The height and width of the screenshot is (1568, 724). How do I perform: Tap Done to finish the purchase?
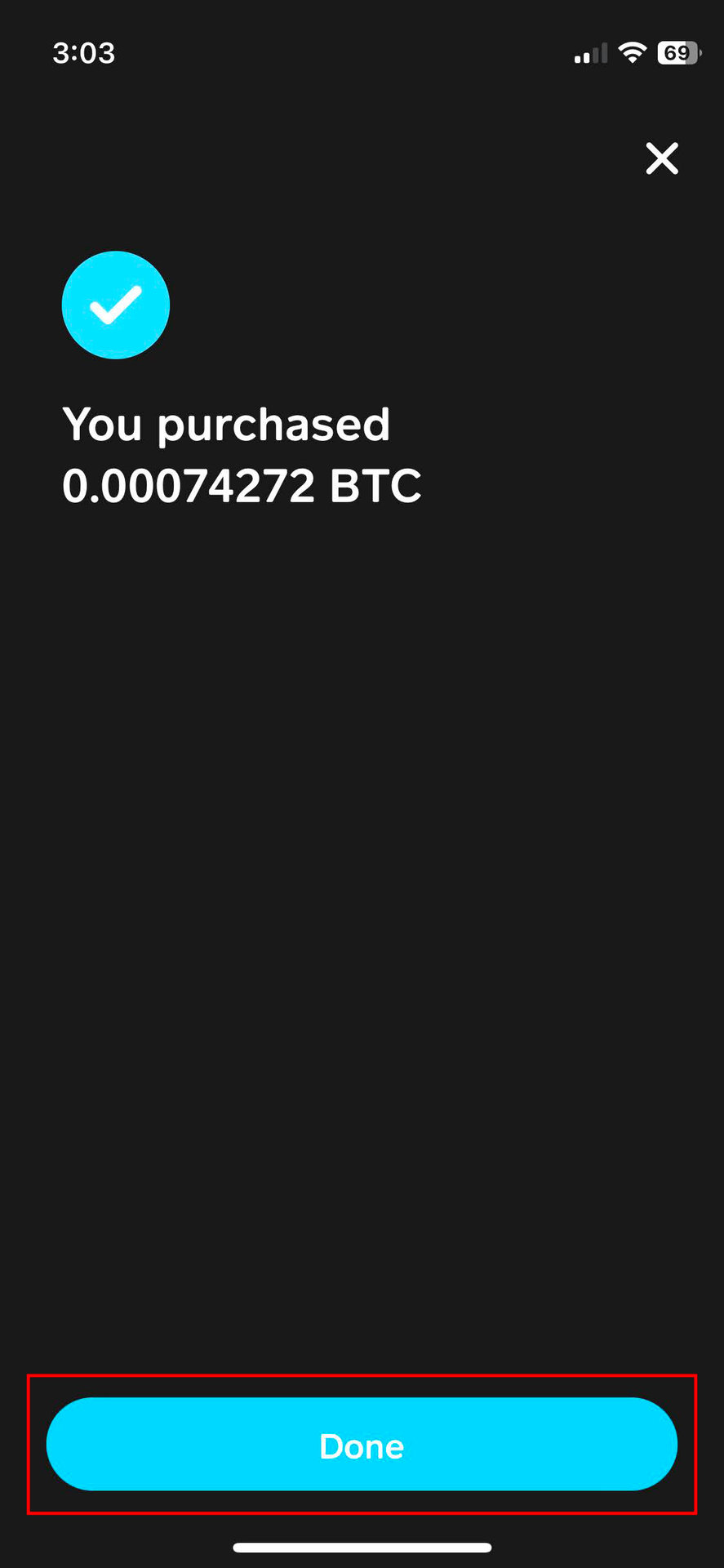(x=362, y=1445)
